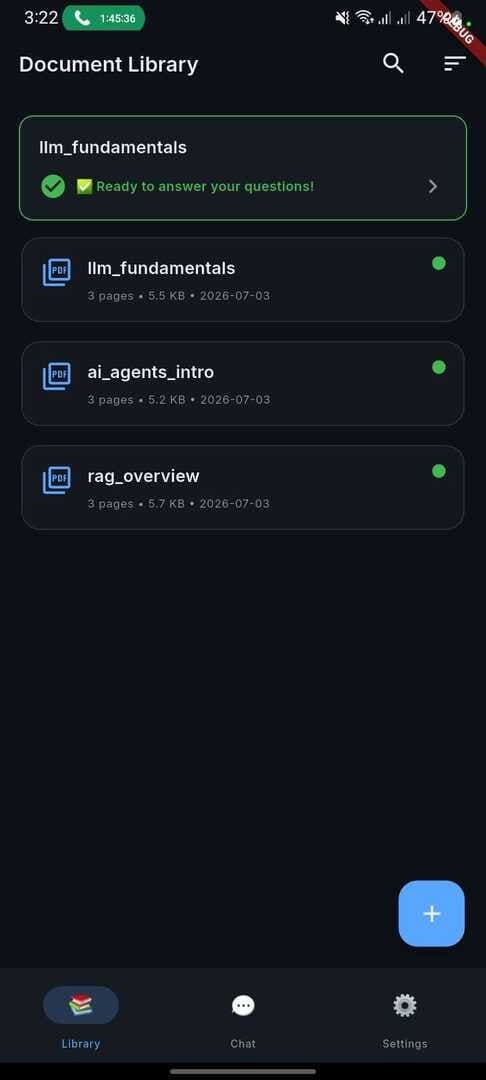Open the ai_agents_intro document
The image size is (486, 1080).
243,384
